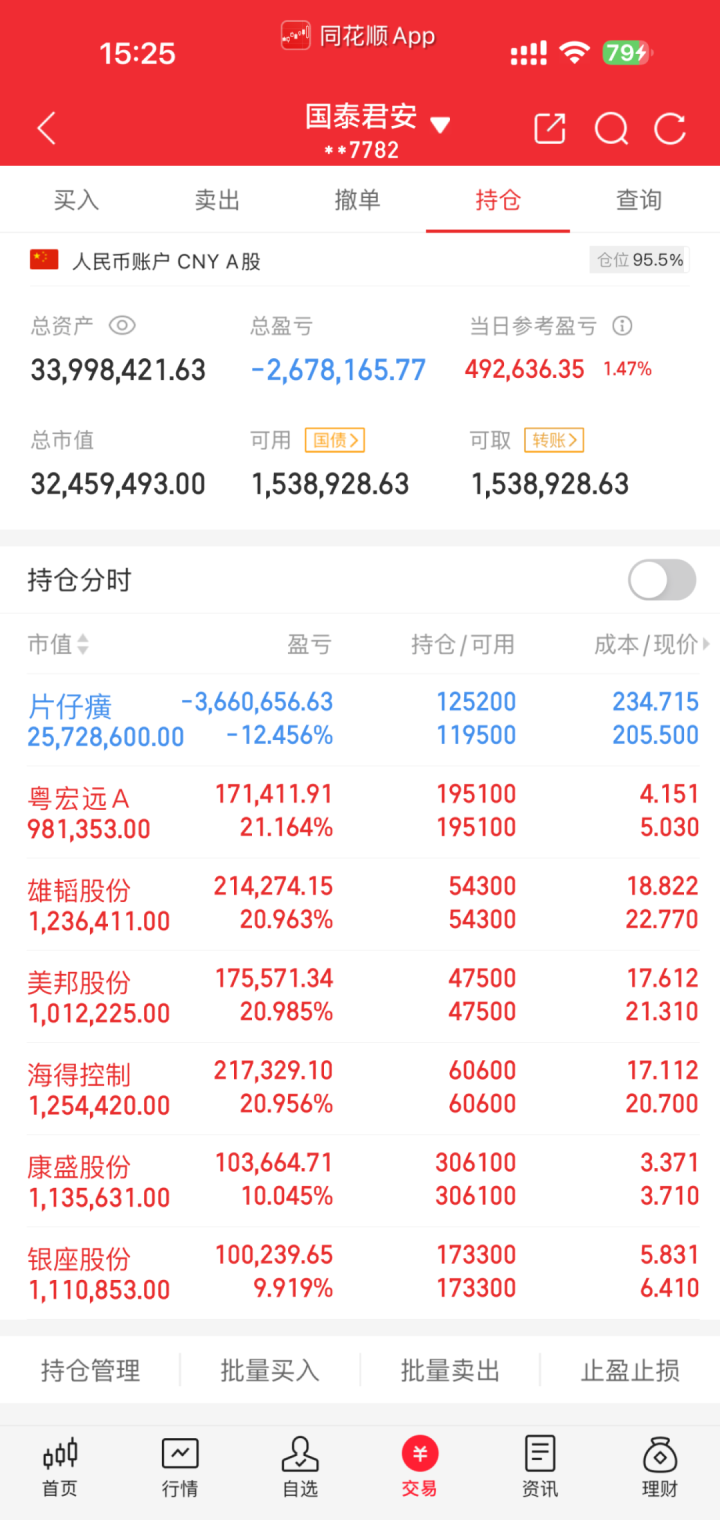720x1520 pixels.
Task: Share the holdings page
Action: (550, 128)
